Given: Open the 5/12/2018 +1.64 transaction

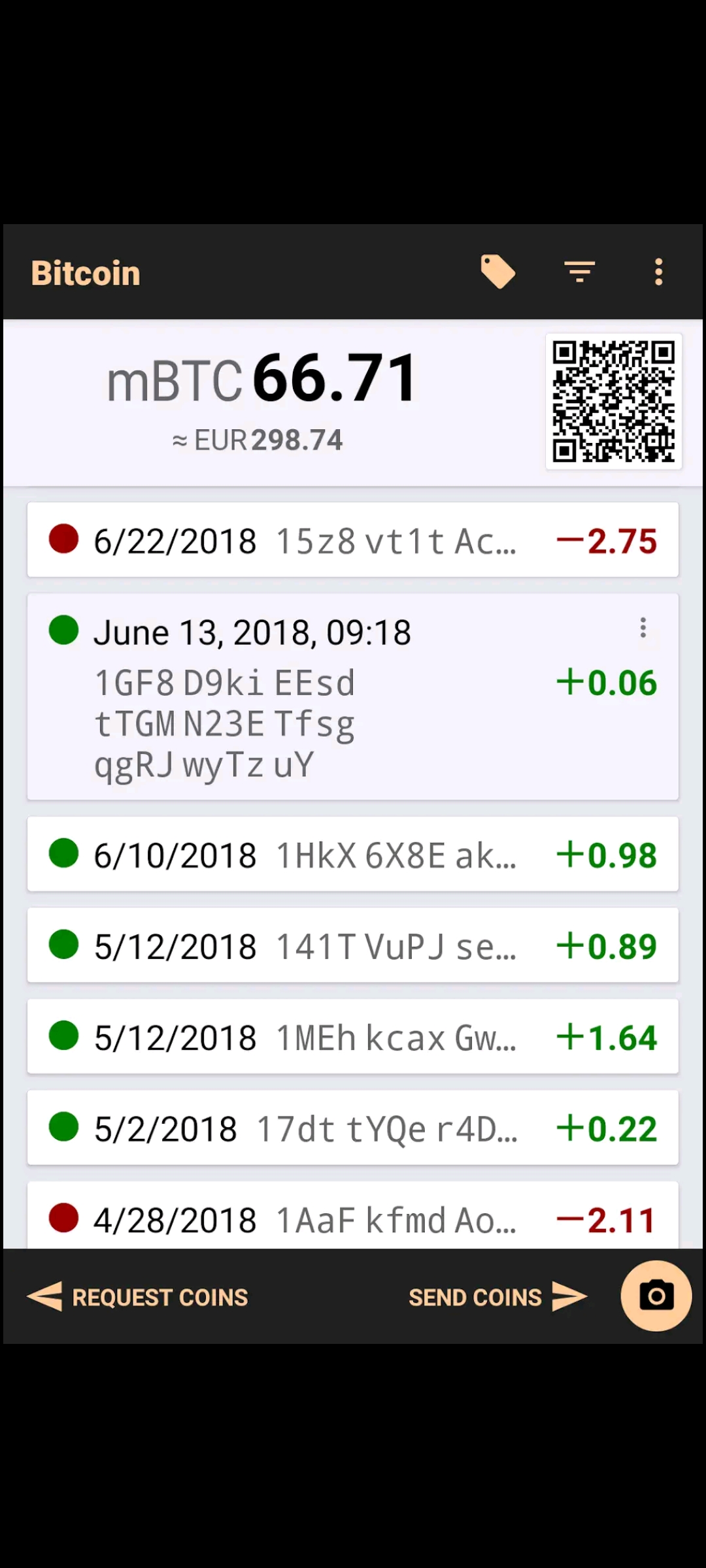Looking at the screenshot, I should (353, 1036).
